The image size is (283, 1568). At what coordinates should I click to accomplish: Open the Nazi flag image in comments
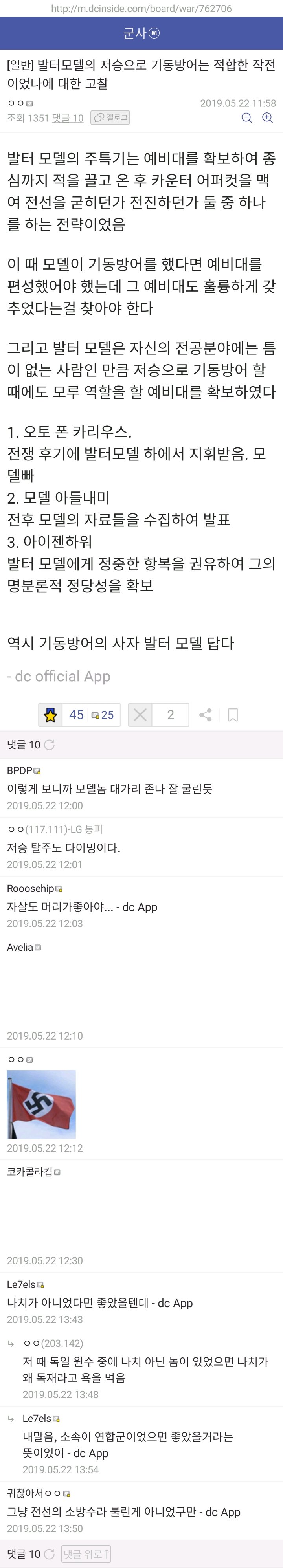point(41,1104)
